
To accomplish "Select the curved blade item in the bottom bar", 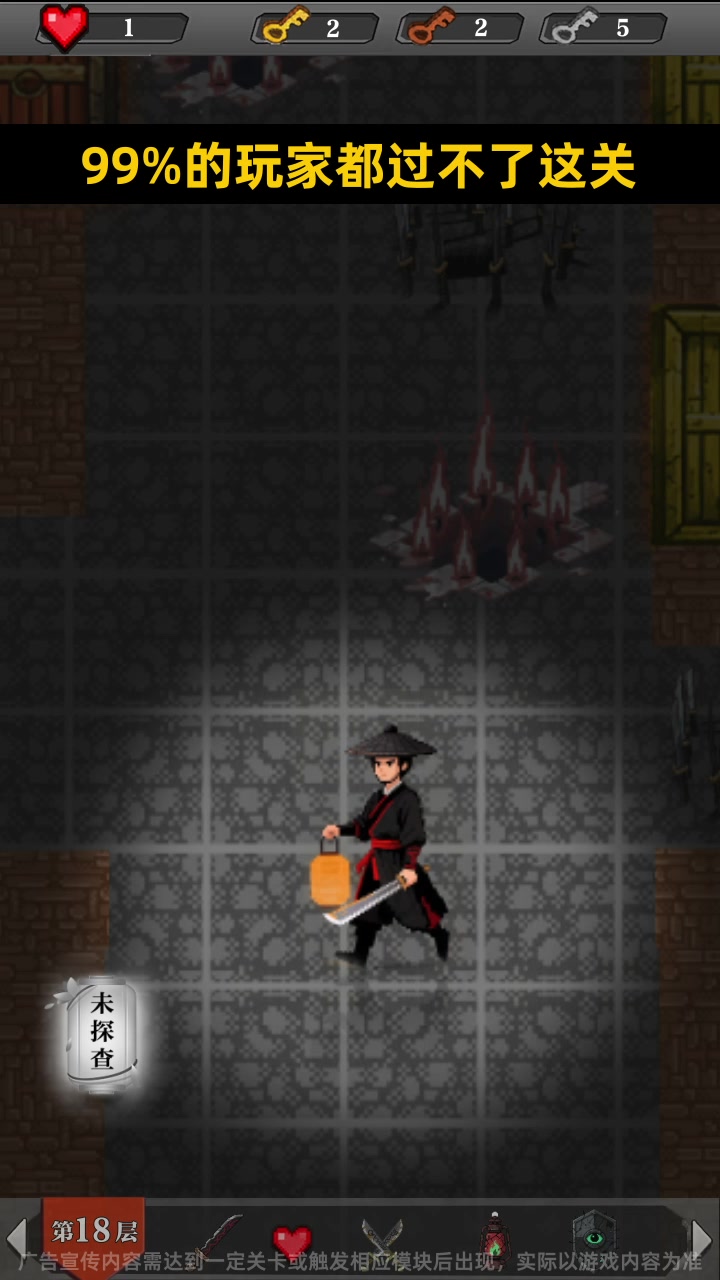I will pos(220,1239).
